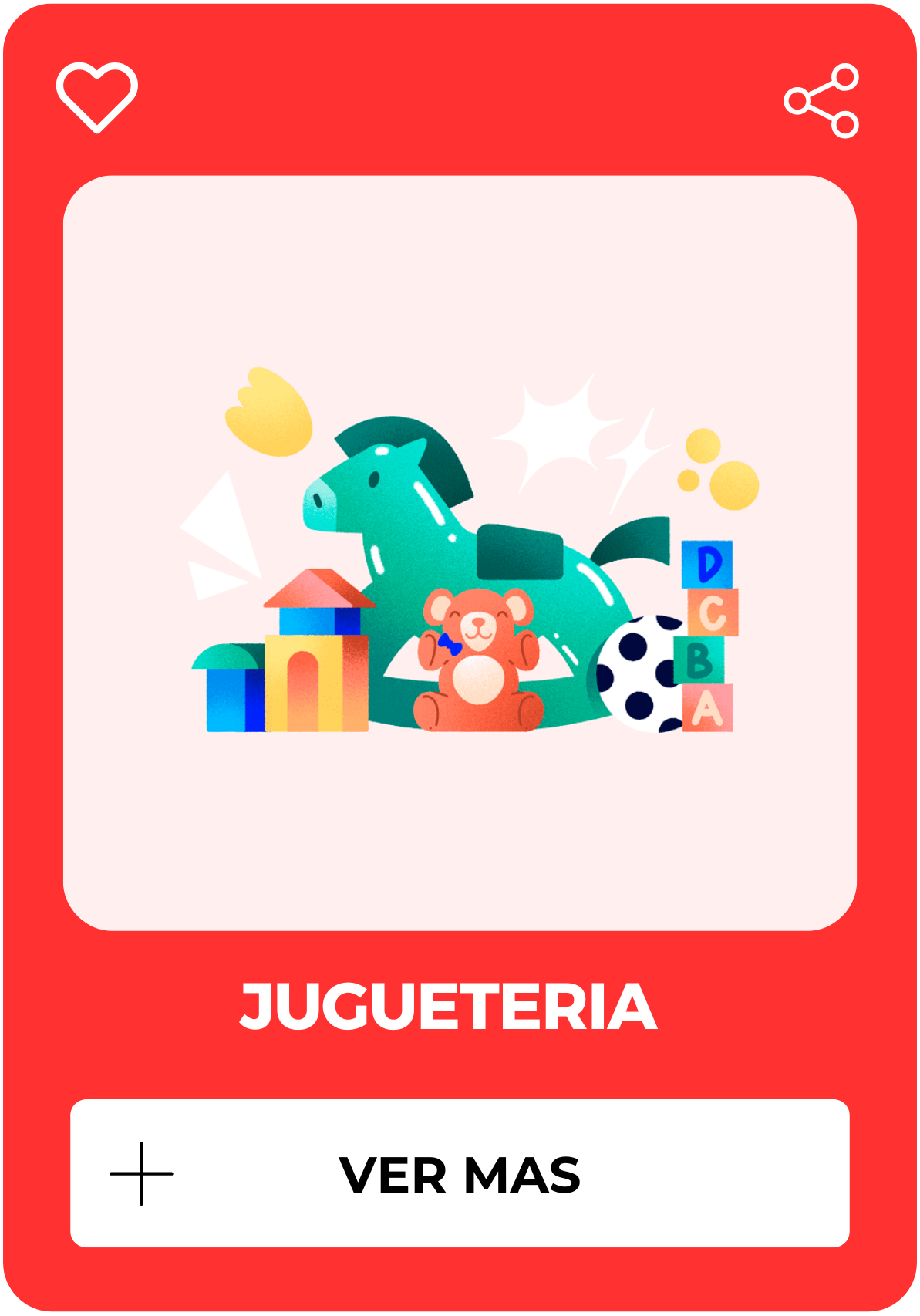Tap the VER MAS button
The width and height of the screenshot is (920, 1316).
tap(460, 1173)
